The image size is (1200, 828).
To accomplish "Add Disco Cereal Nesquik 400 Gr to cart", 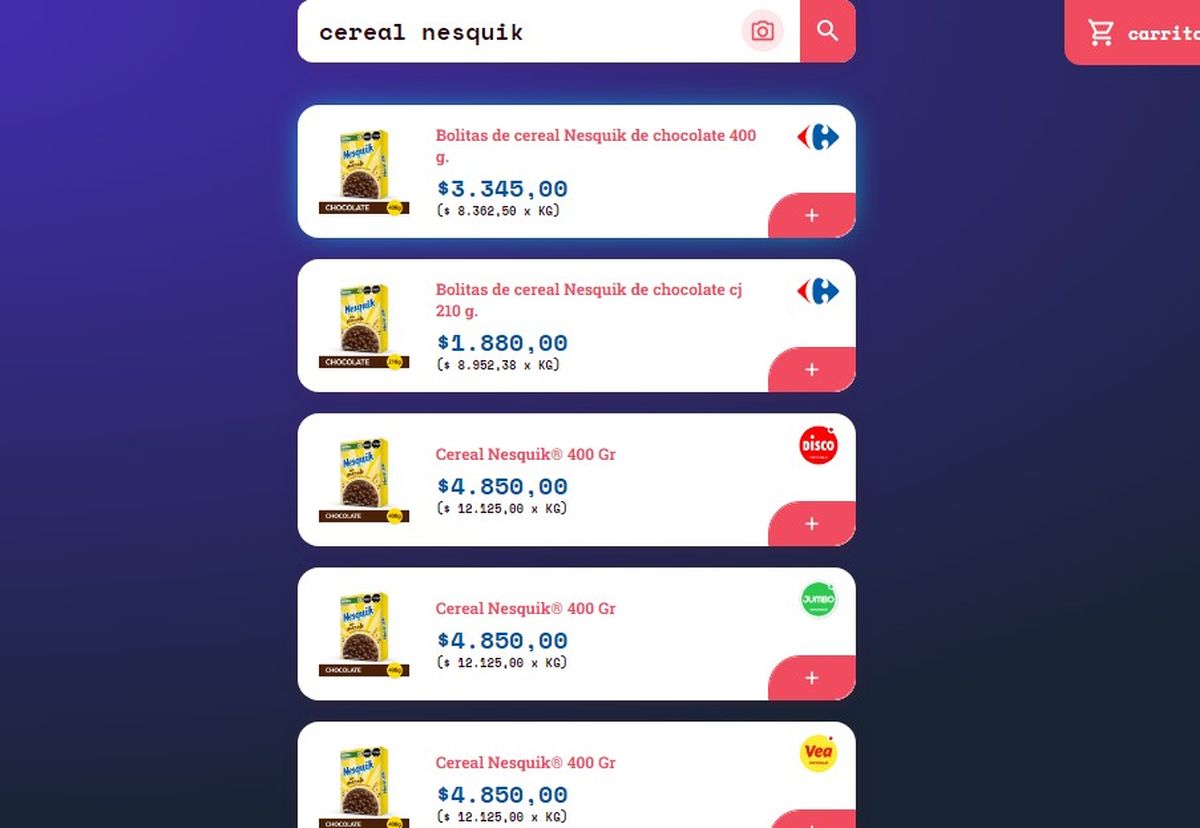I will point(811,524).
